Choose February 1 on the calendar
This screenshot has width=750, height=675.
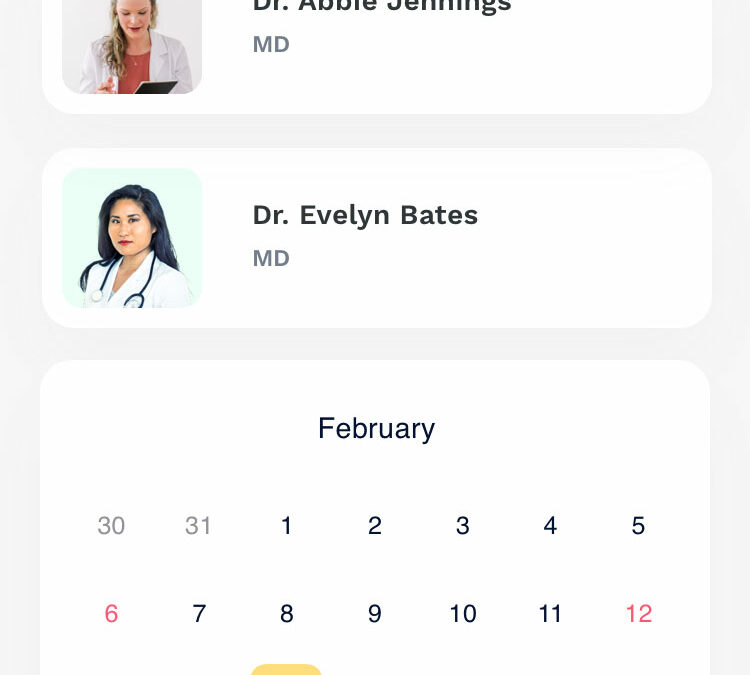coord(287,525)
